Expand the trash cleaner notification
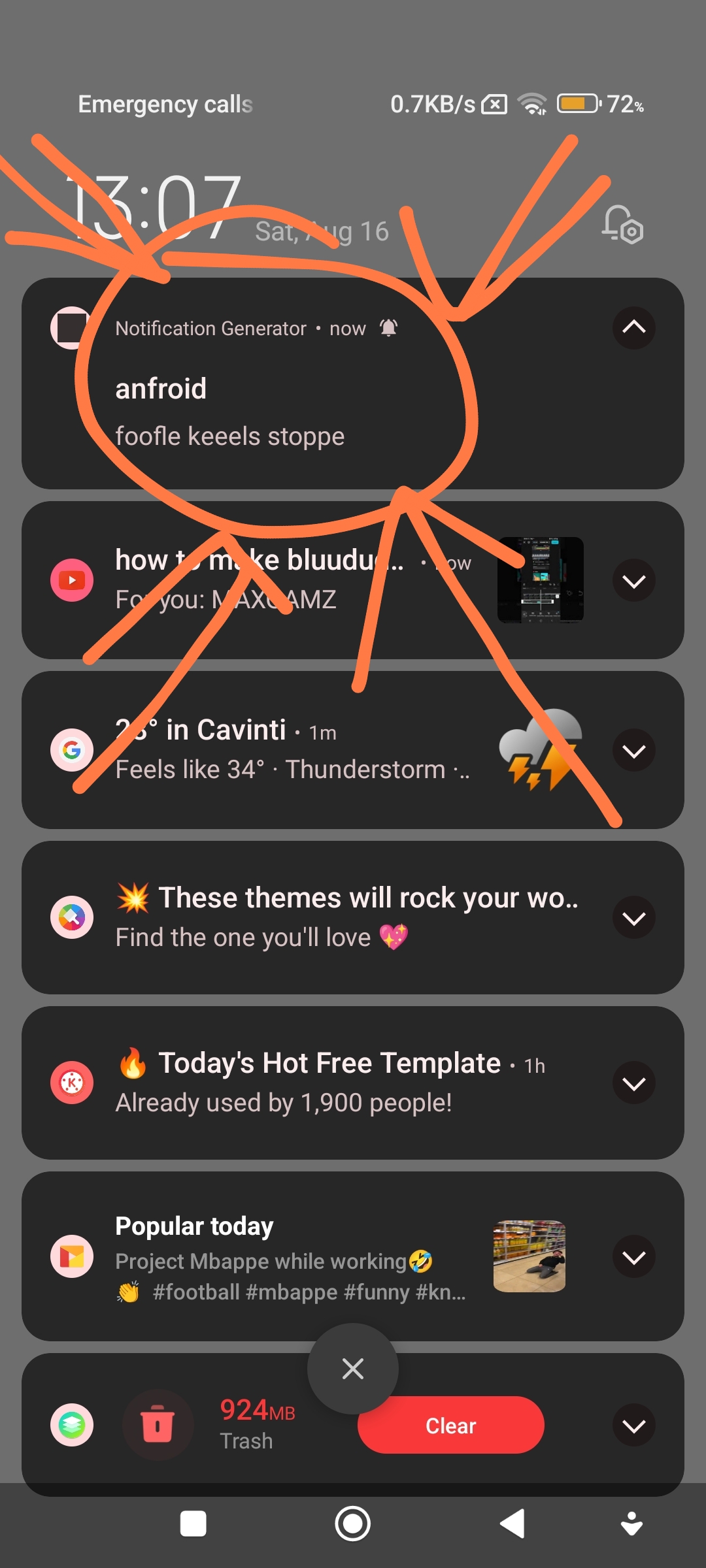The image size is (706, 1568). tap(633, 1425)
